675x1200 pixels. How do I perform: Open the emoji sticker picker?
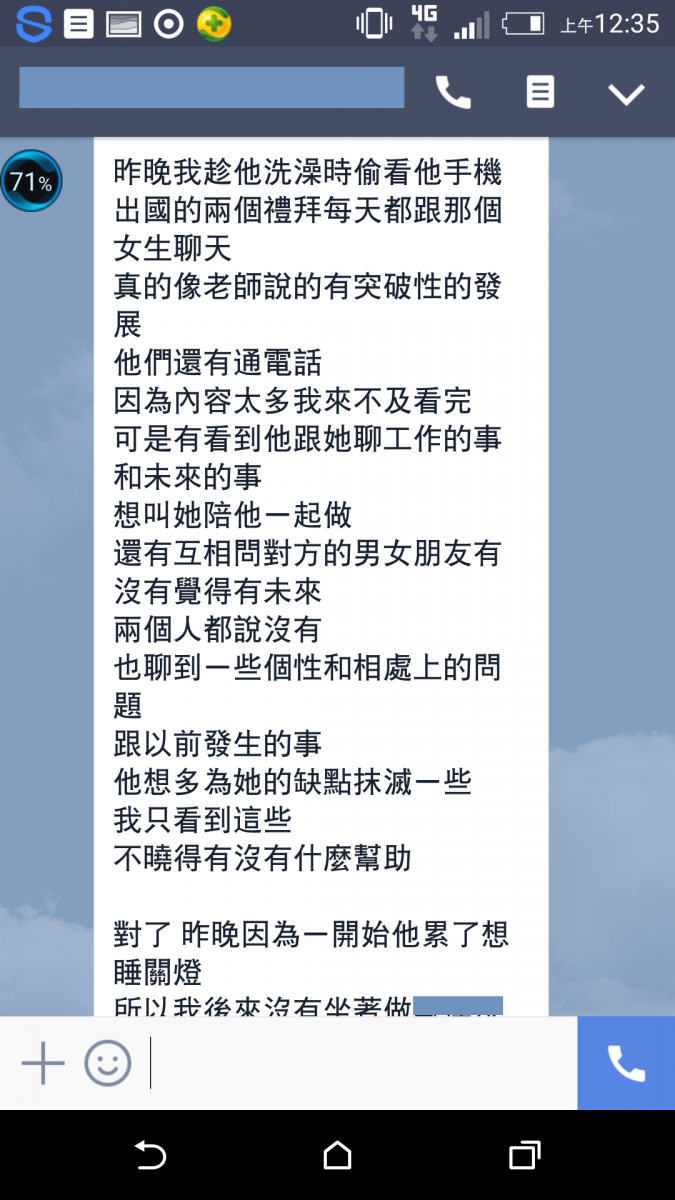(108, 1063)
